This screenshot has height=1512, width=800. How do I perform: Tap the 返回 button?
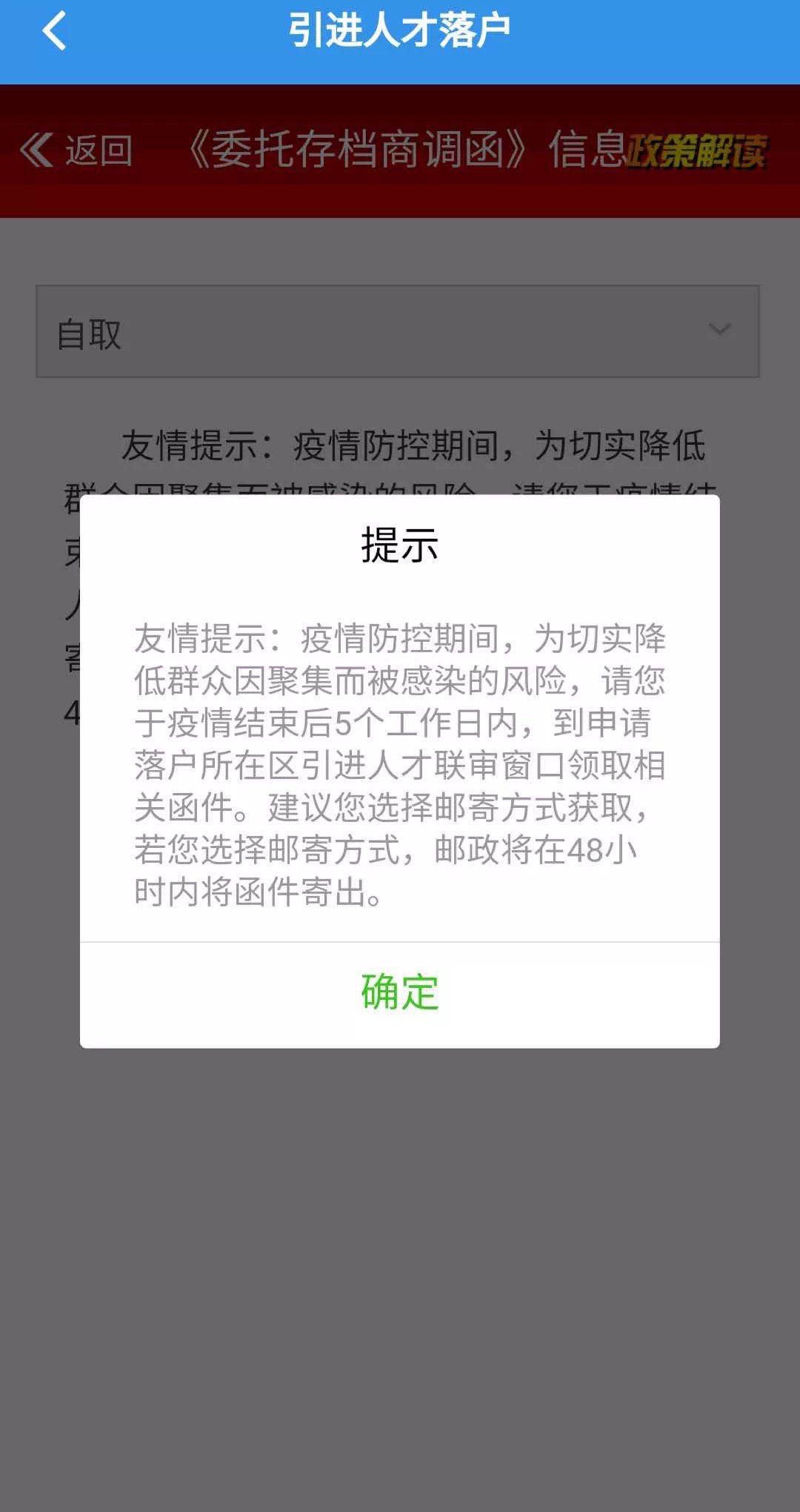click(77, 151)
